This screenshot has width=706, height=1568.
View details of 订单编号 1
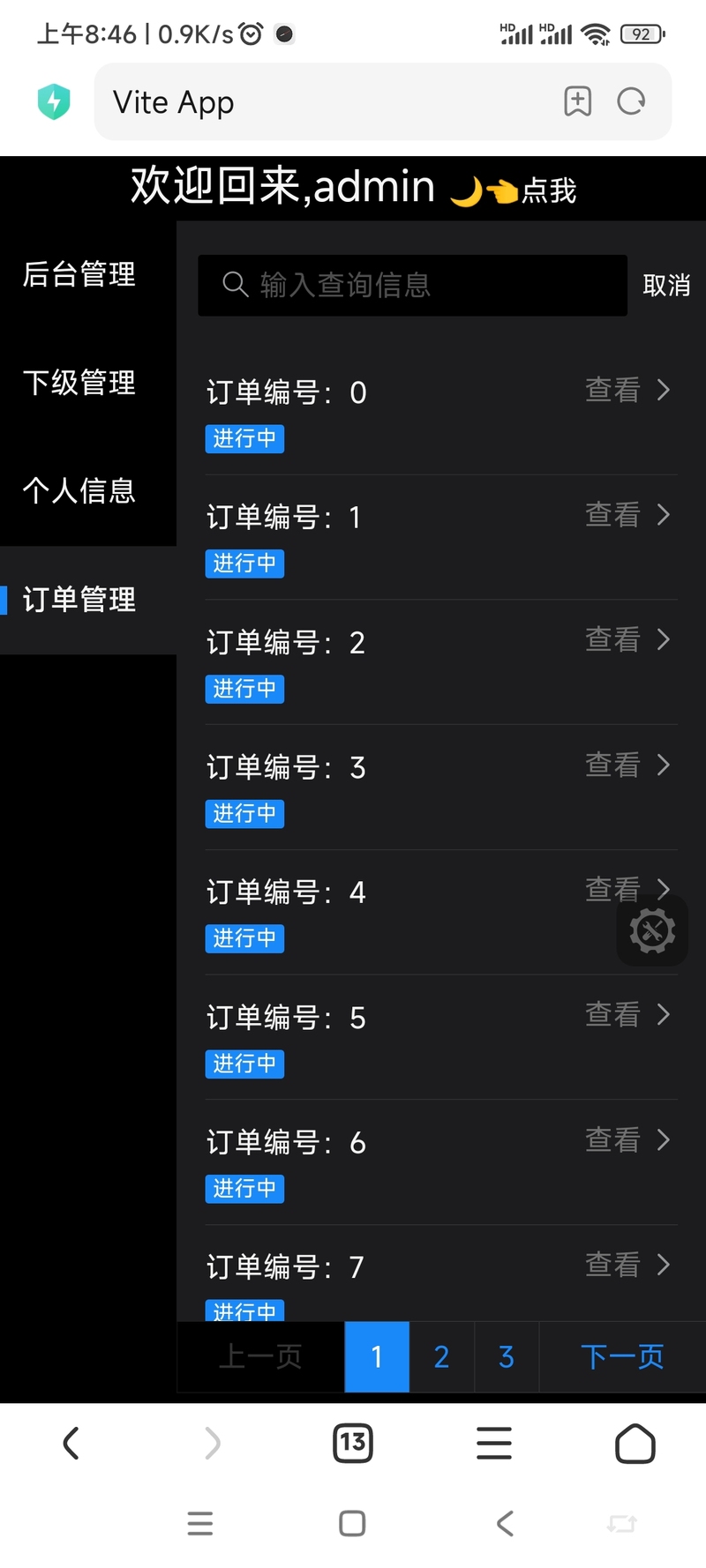(627, 515)
